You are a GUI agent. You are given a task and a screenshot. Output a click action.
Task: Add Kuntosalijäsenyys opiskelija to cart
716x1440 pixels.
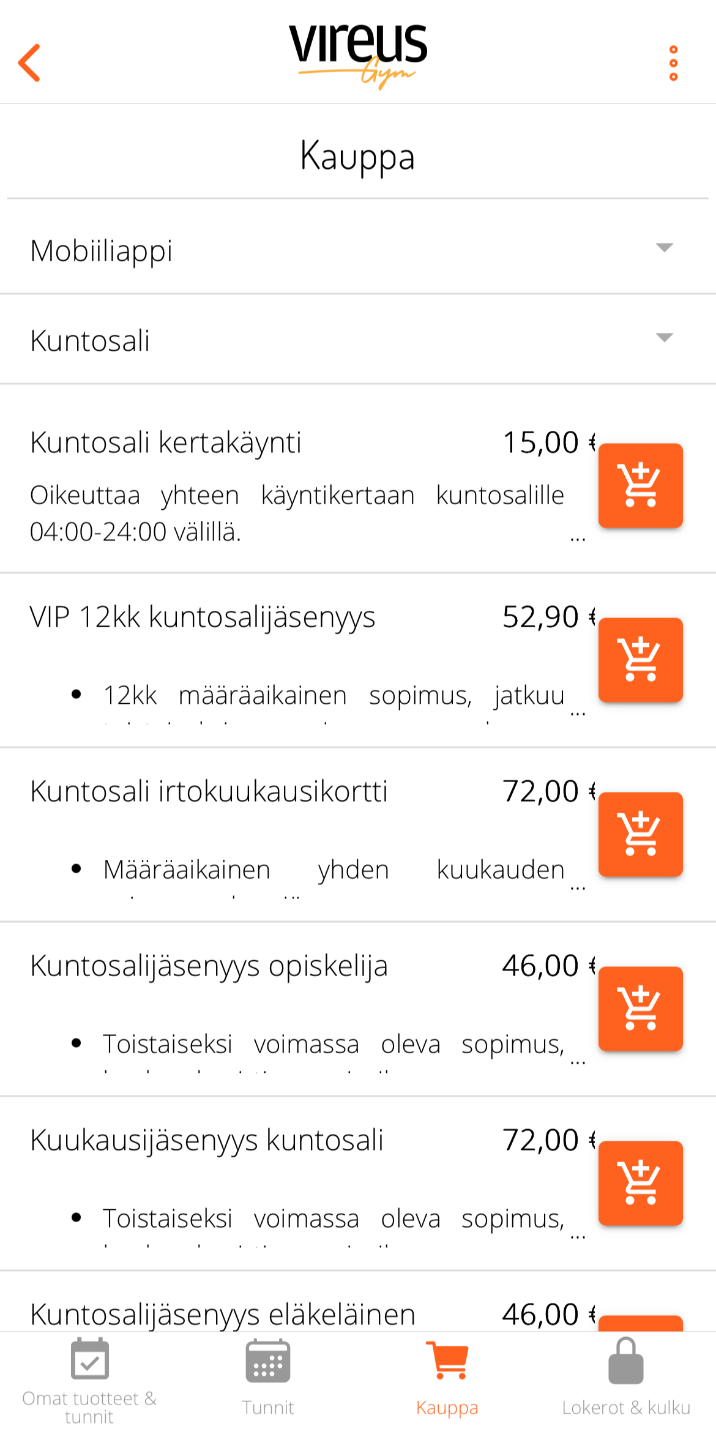pyautogui.click(x=640, y=1008)
